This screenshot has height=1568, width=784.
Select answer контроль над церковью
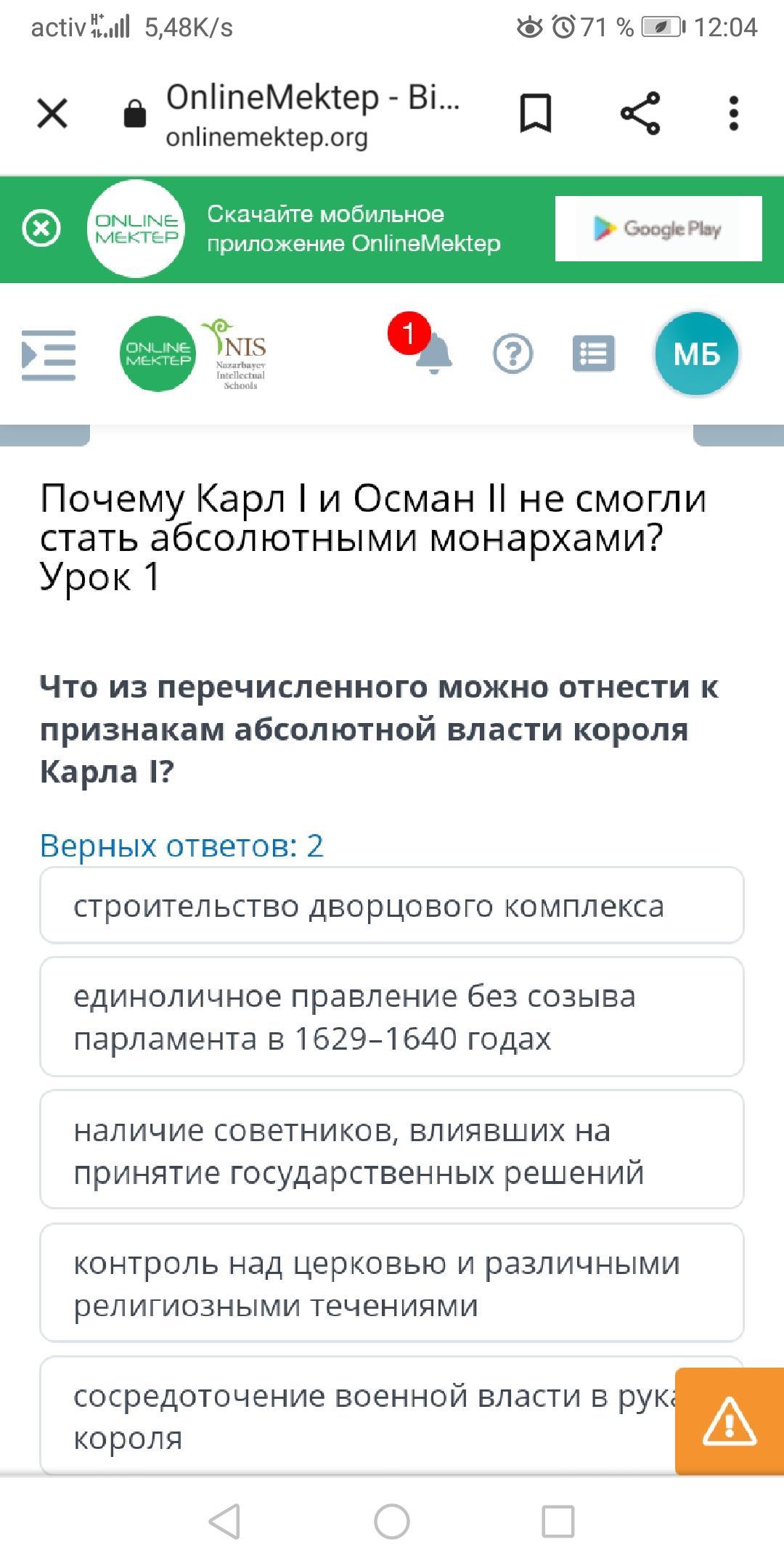(392, 1283)
